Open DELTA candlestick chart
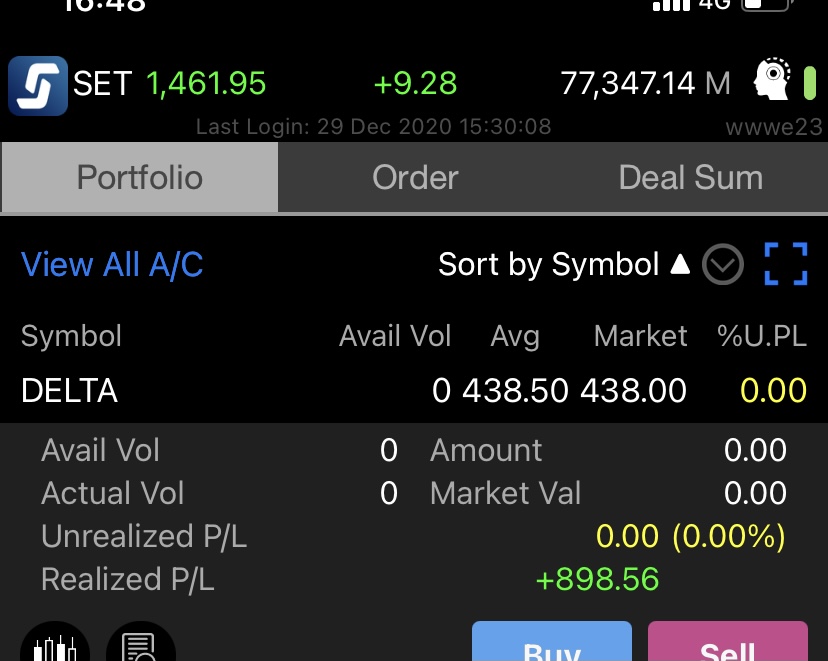The image size is (828, 661). pos(55,647)
